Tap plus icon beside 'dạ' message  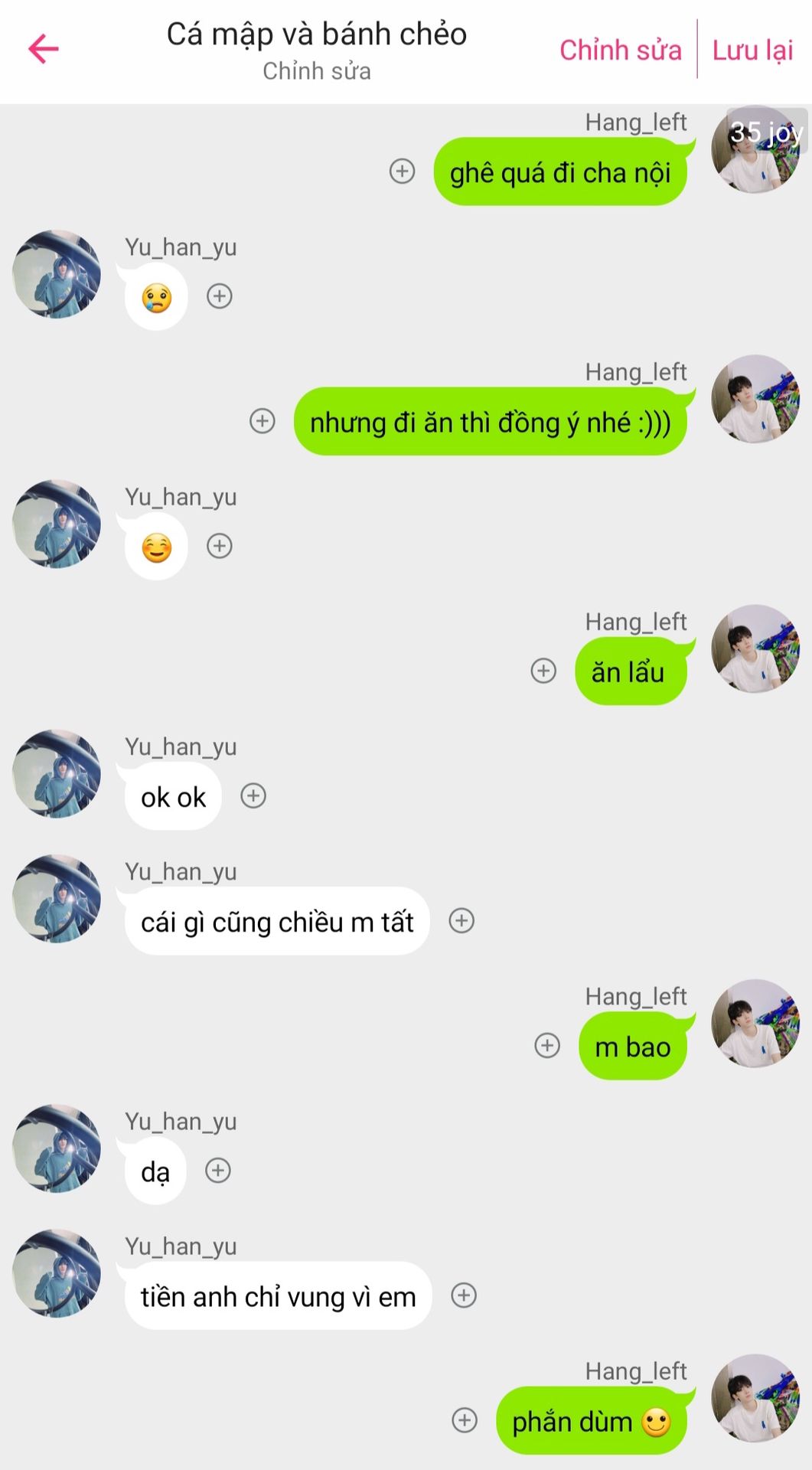point(218,1170)
